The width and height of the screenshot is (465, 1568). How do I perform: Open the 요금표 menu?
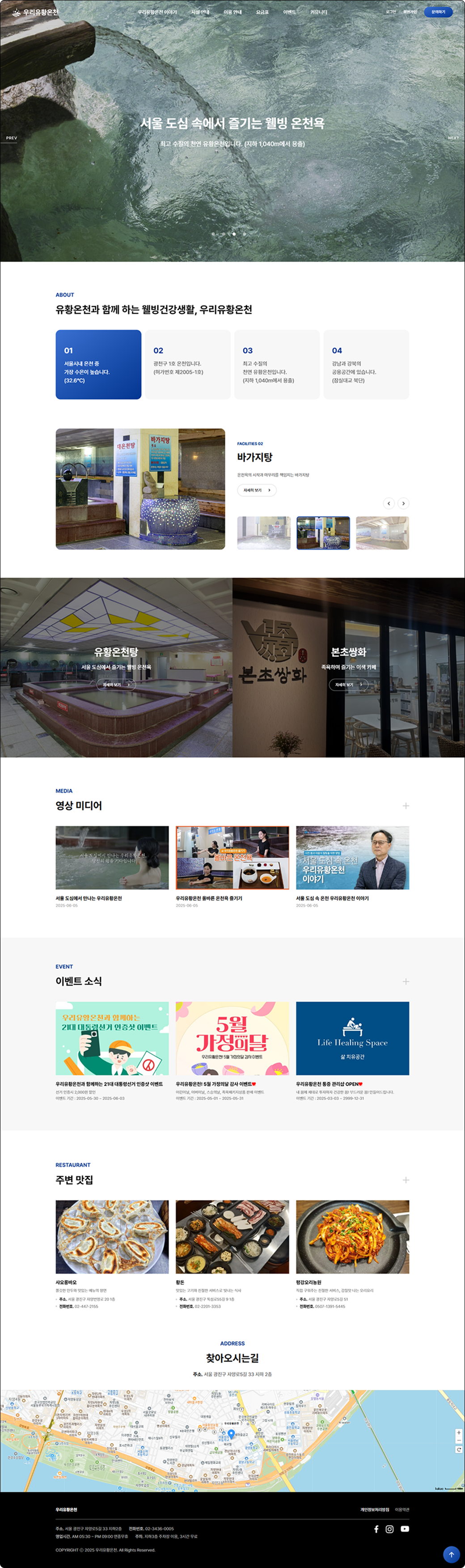(262, 12)
